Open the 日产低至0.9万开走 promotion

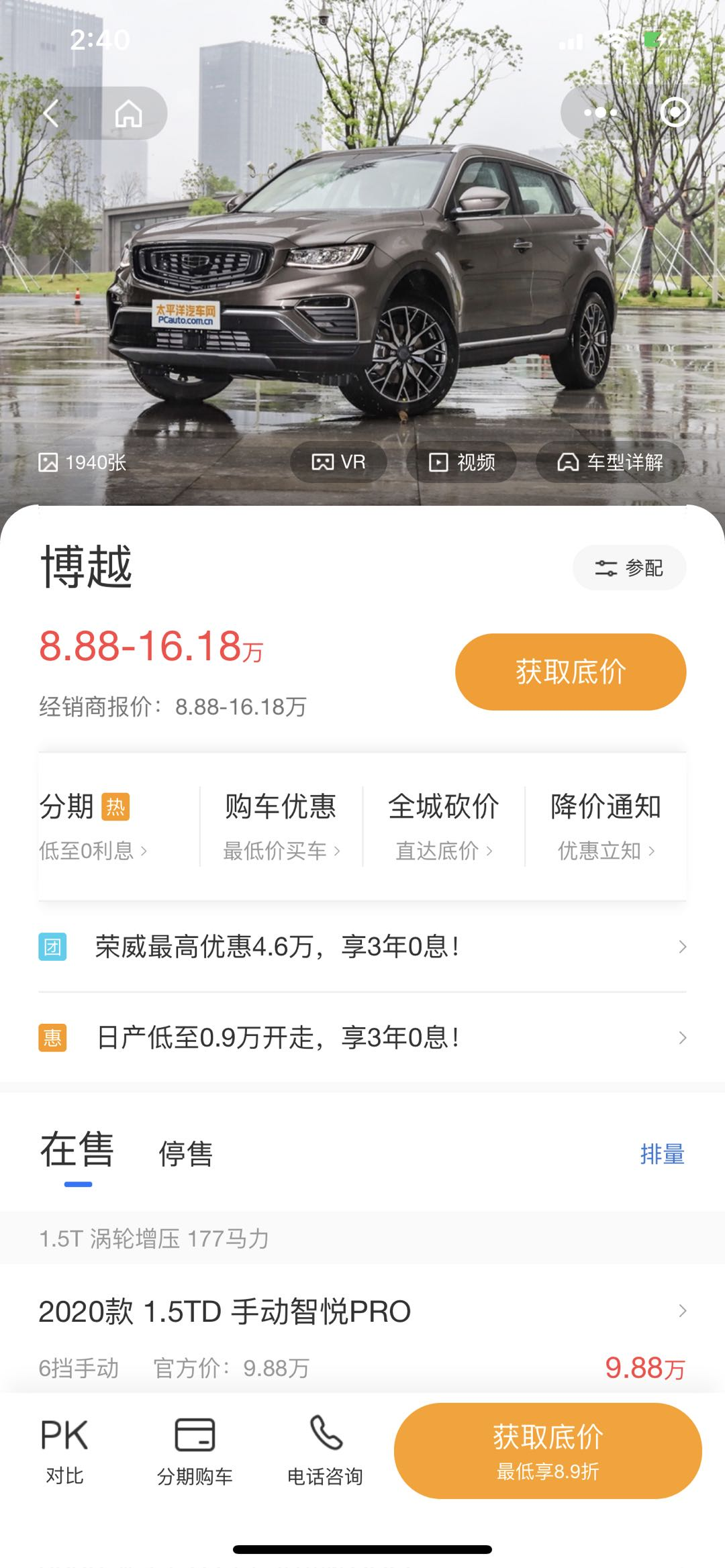tap(362, 1038)
